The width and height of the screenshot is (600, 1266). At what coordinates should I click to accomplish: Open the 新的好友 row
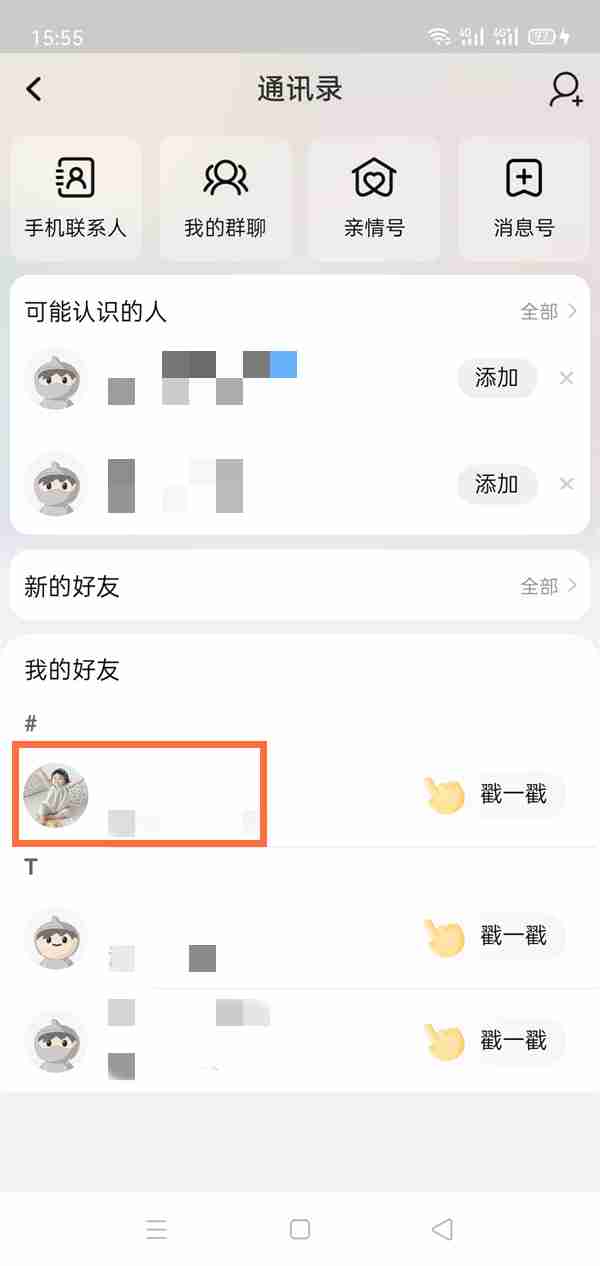pyautogui.click(x=300, y=586)
